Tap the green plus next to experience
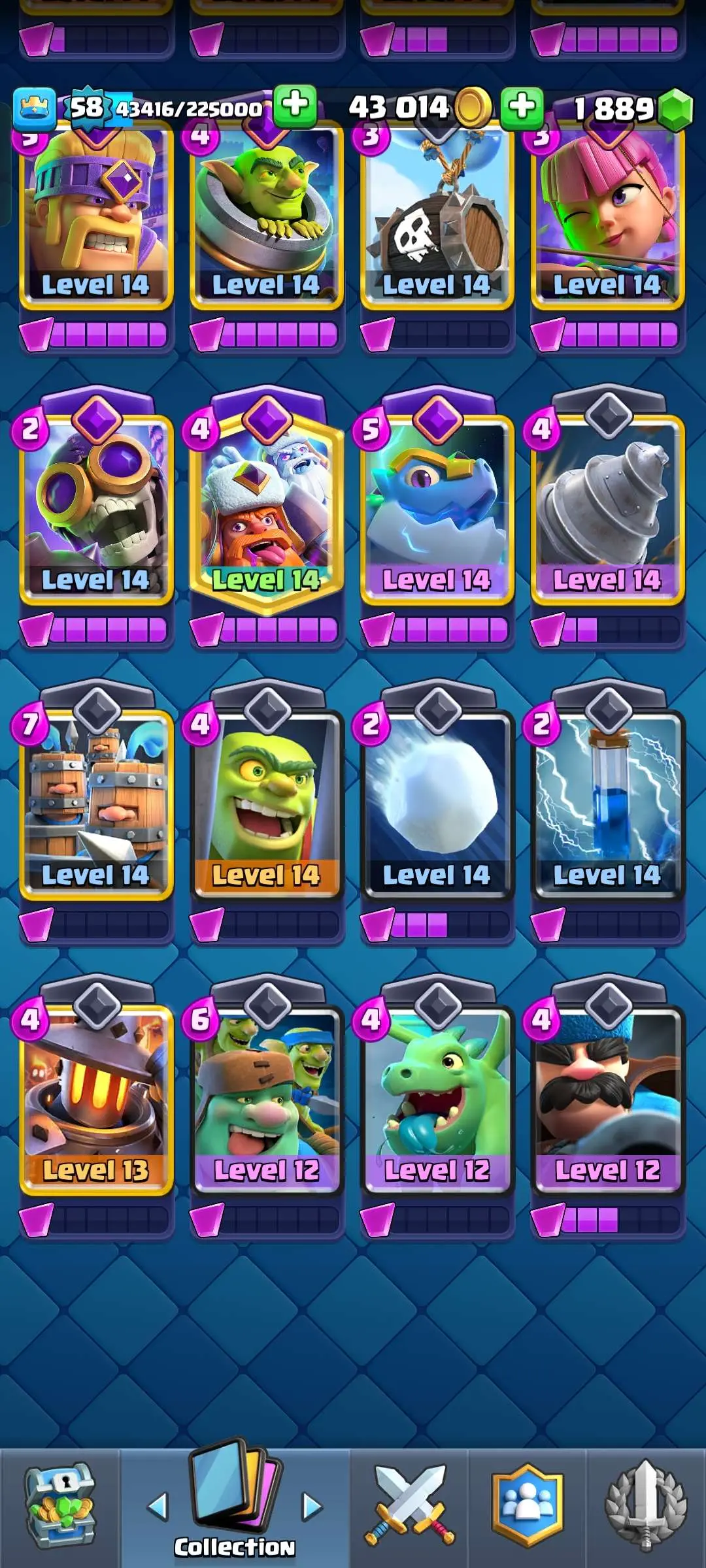Screen dimensions: 706x1568 pyautogui.click(x=295, y=105)
